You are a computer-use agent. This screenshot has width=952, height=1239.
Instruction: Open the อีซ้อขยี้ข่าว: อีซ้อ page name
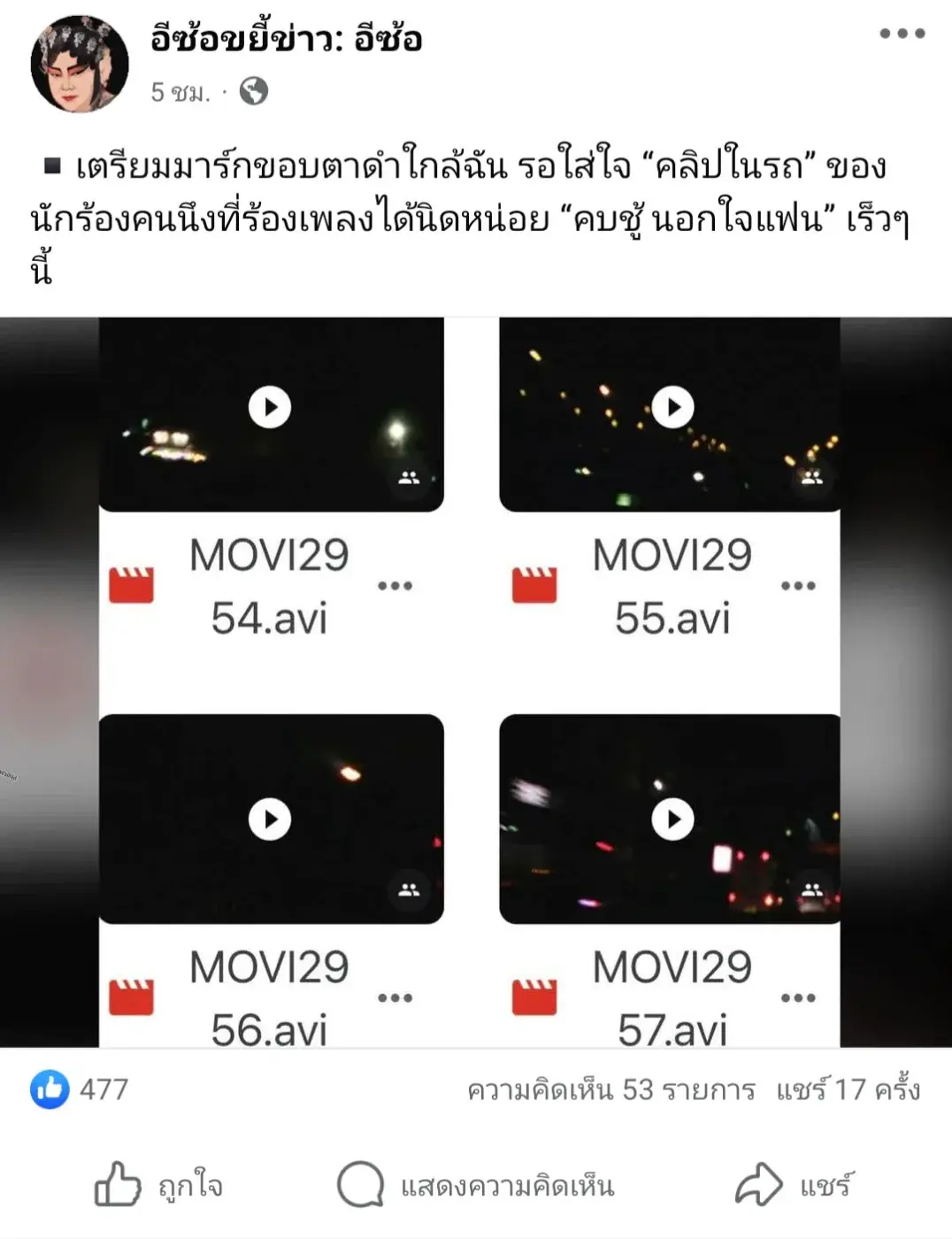286,39
